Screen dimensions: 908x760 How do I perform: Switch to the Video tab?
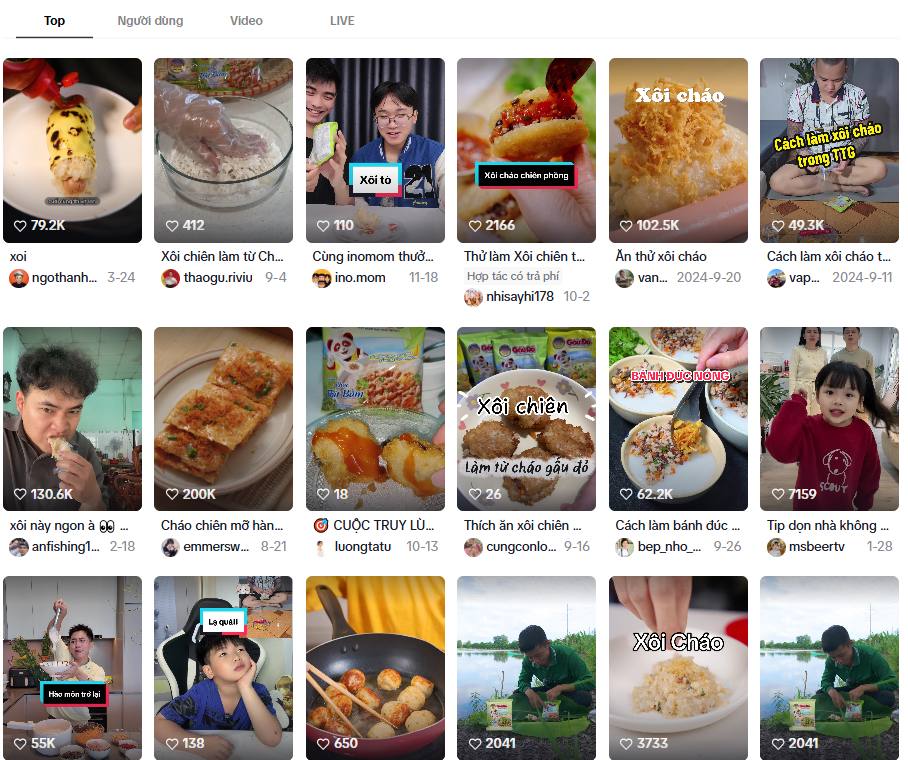[246, 21]
